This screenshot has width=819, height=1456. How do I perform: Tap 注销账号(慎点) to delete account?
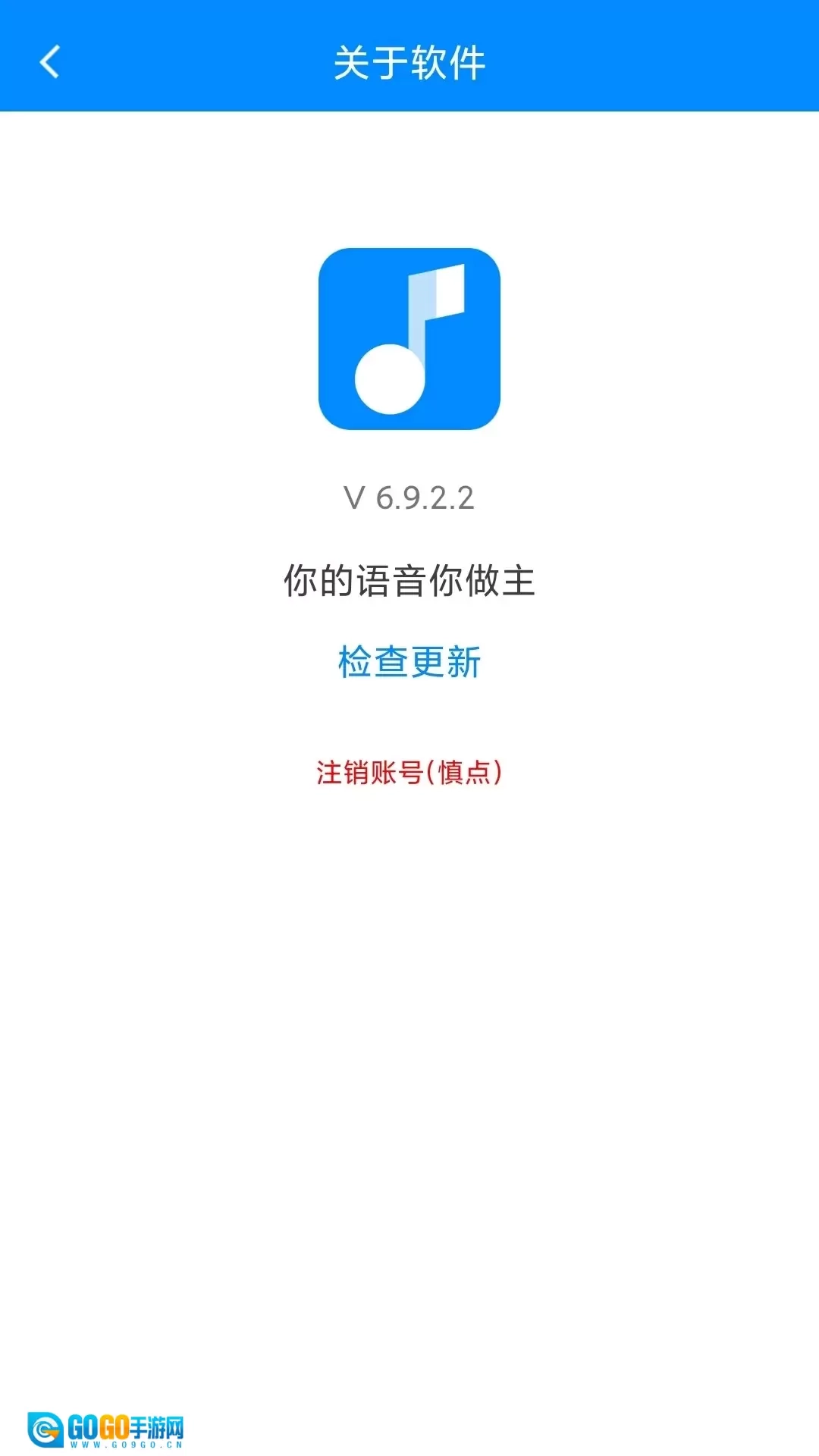[x=409, y=773]
